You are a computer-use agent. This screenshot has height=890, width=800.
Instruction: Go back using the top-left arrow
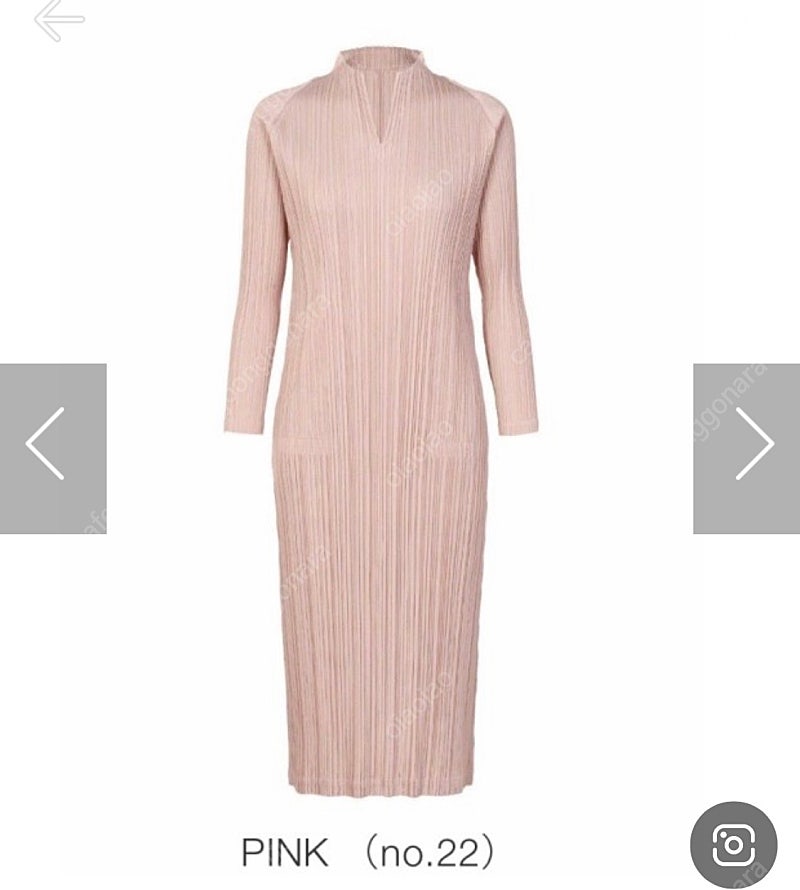point(59,22)
